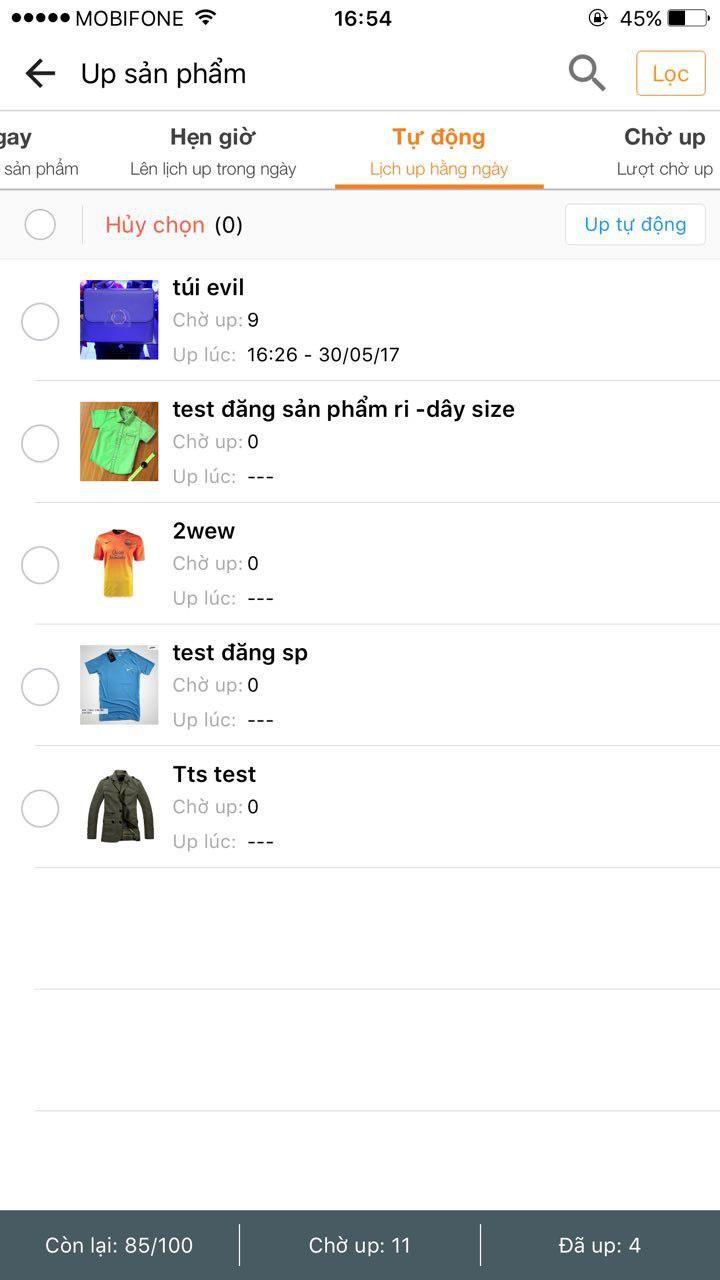The height and width of the screenshot is (1280, 720).
Task: Tap the orange jersey image for 2wew
Action: coord(118,564)
